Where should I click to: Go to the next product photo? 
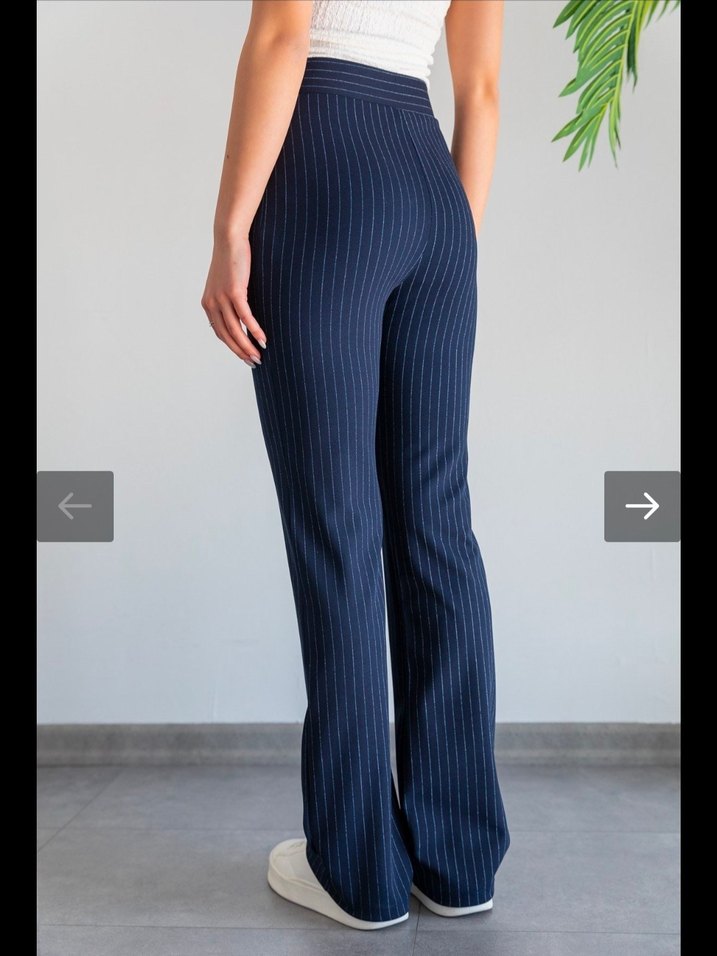pyautogui.click(x=642, y=506)
